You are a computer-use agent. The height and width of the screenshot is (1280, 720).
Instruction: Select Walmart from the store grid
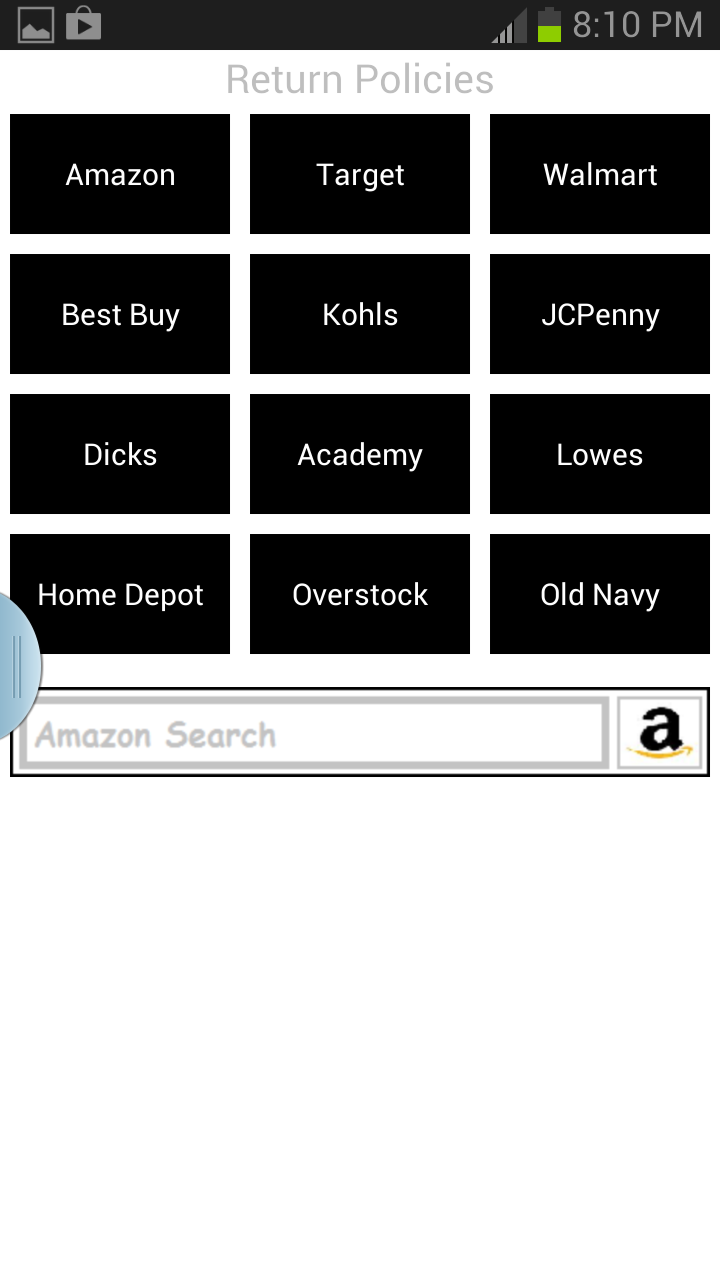click(600, 174)
